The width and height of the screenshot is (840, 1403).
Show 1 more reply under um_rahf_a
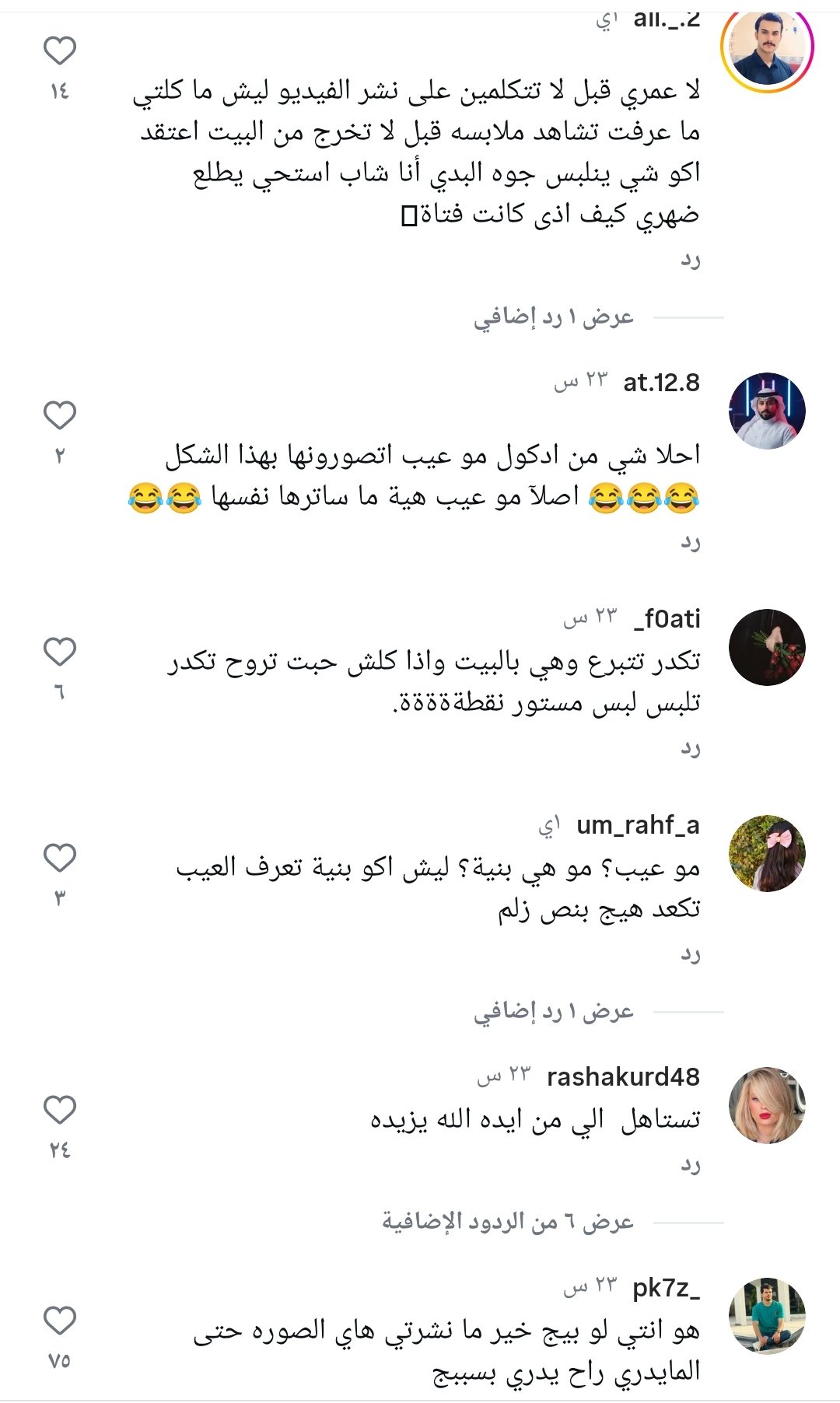pyautogui.click(x=554, y=1012)
